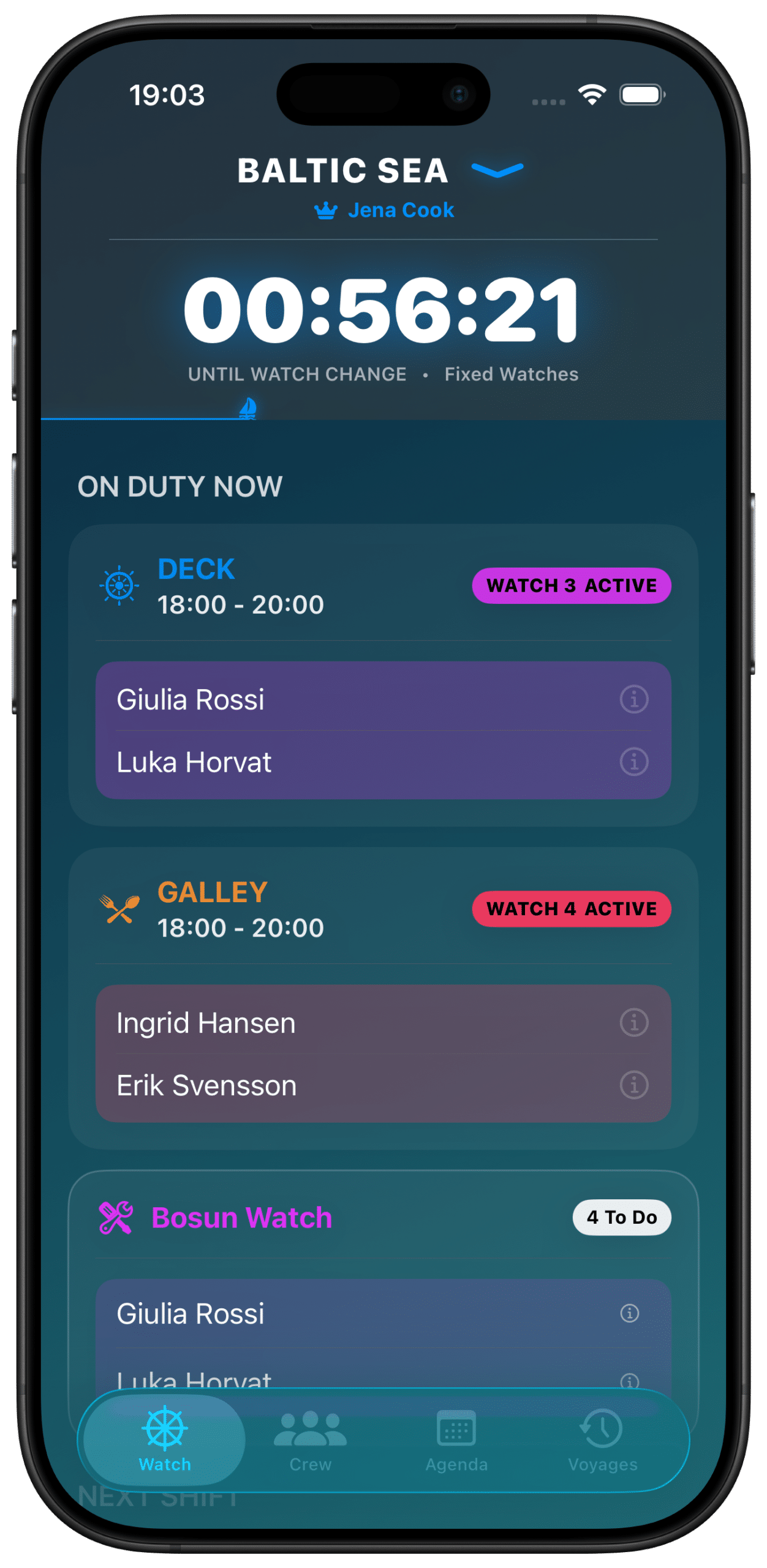This screenshot has width=767, height=1568.
Task: Expand the Baltic Sea voyage dropdown
Action: [x=497, y=170]
